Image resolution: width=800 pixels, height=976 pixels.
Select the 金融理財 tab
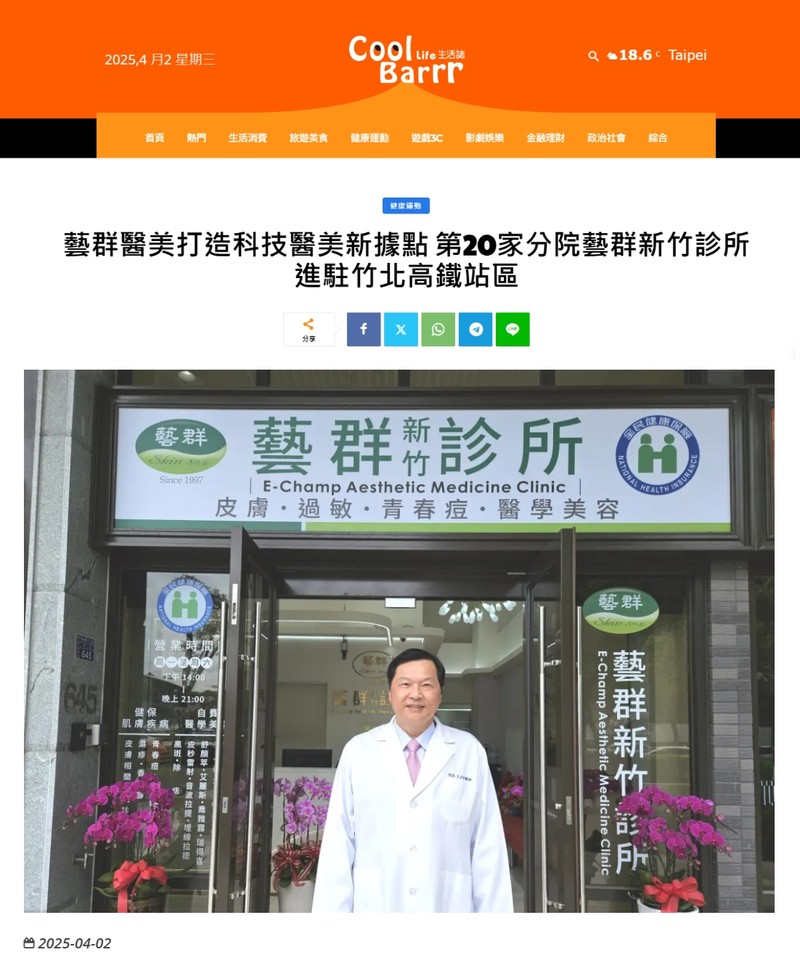[x=546, y=138]
